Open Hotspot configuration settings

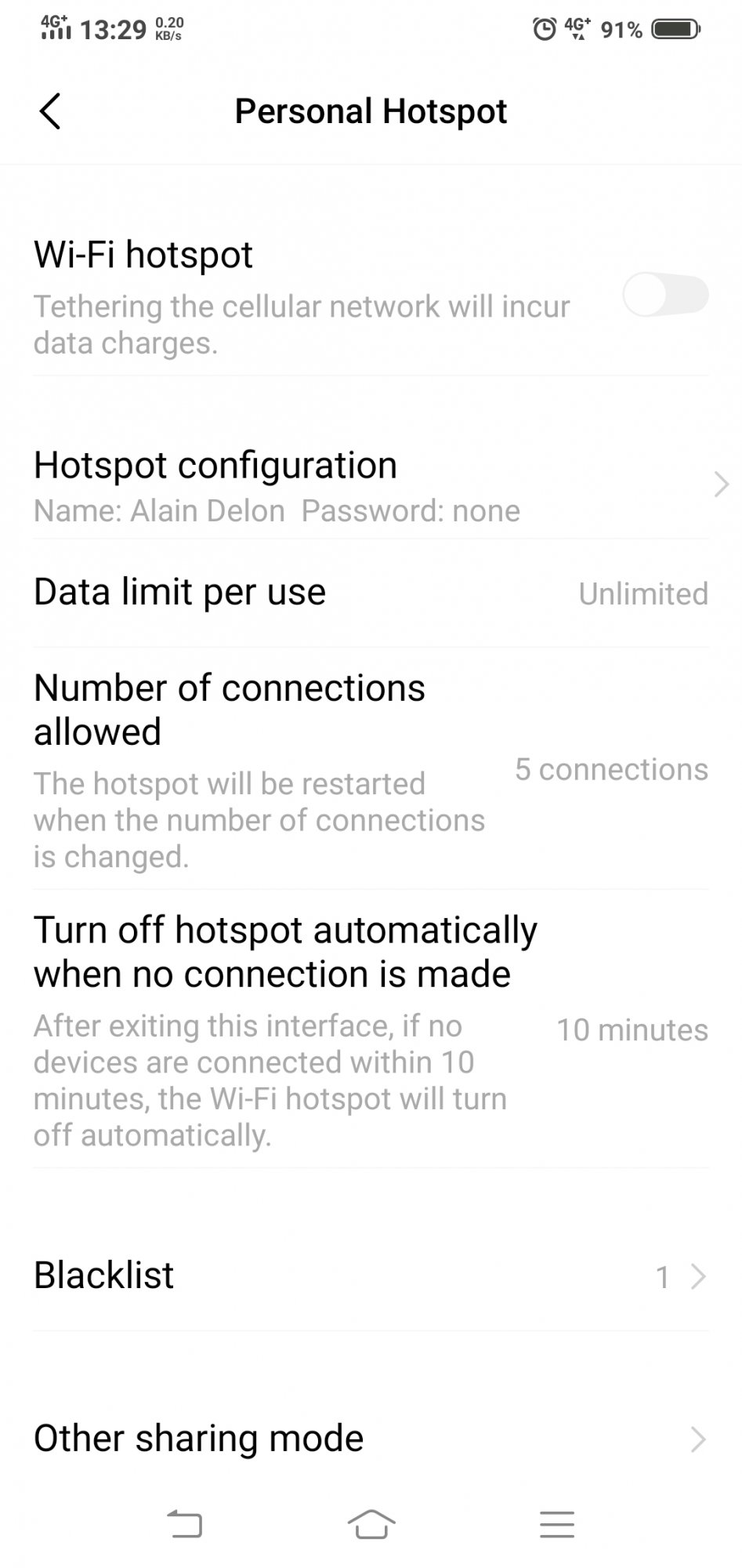pyautogui.click(x=371, y=485)
